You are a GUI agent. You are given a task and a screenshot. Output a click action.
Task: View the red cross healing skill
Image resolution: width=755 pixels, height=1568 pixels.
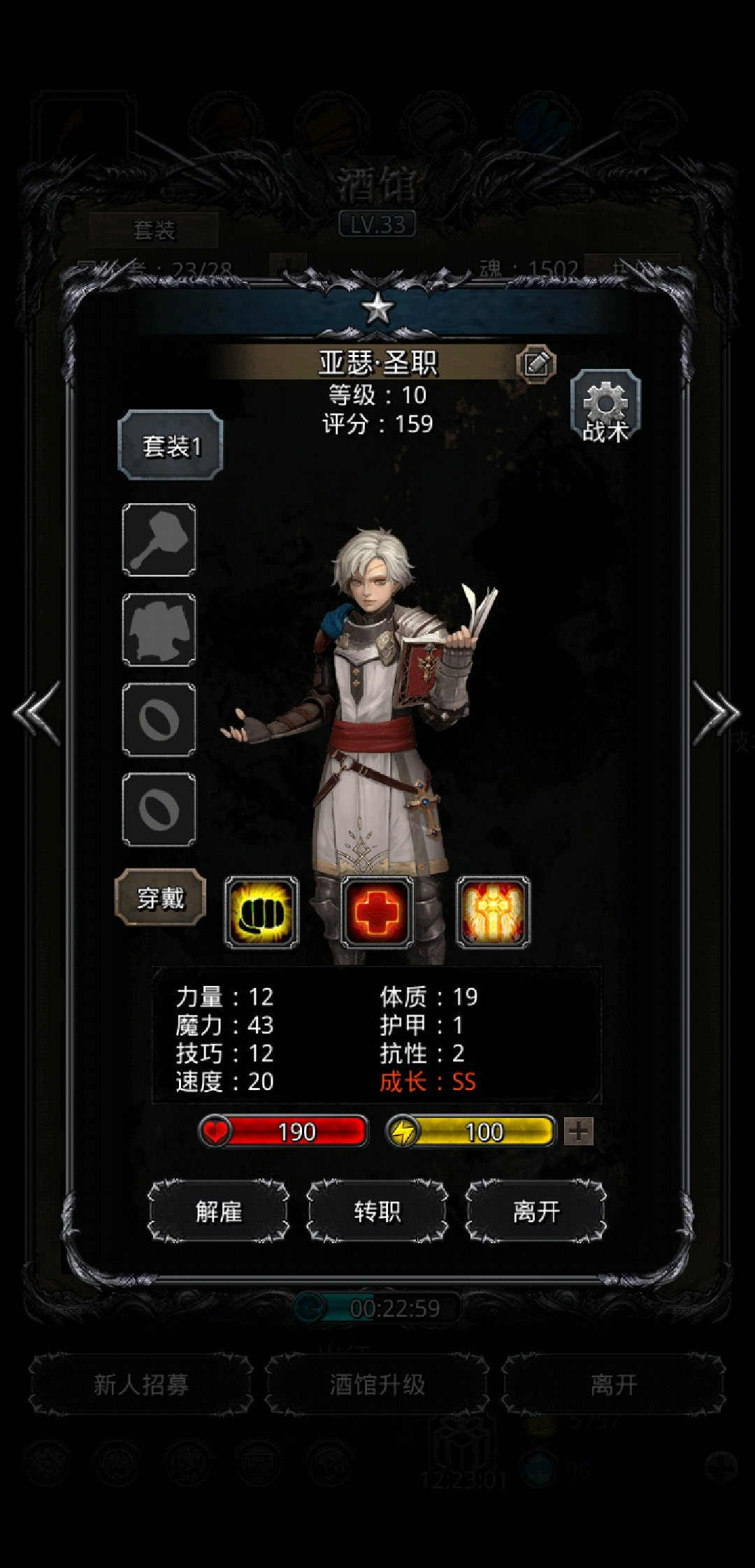(377, 912)
